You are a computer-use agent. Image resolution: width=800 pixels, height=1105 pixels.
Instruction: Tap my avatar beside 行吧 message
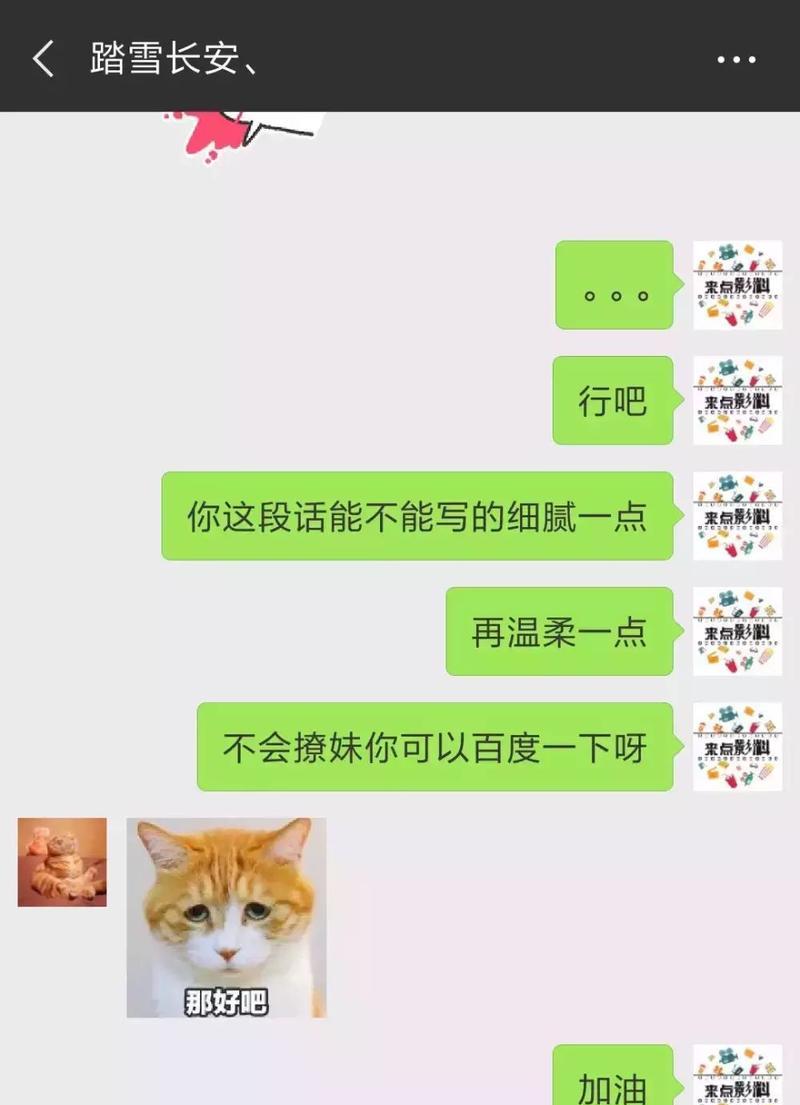tap(738, 400)
